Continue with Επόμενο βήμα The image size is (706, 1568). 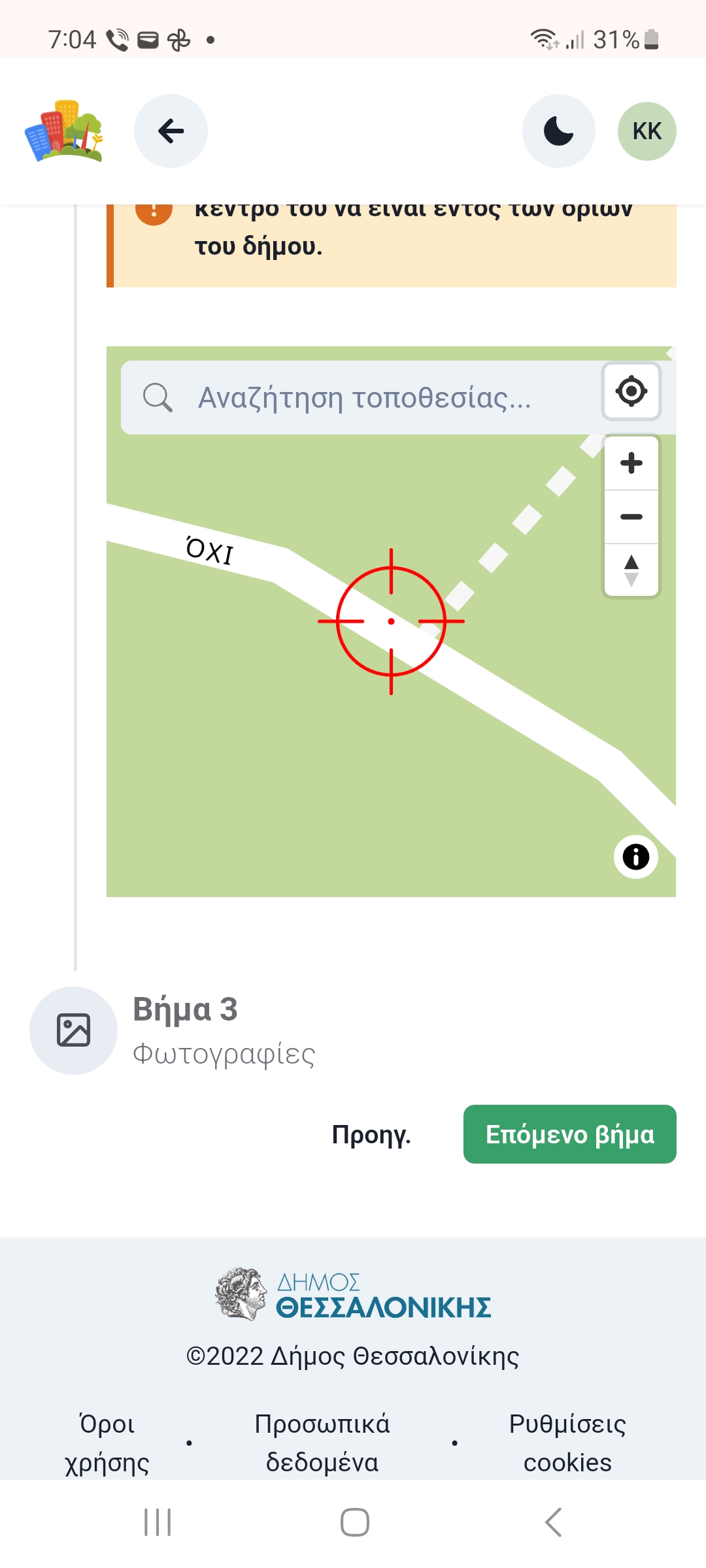(569, 1134)
